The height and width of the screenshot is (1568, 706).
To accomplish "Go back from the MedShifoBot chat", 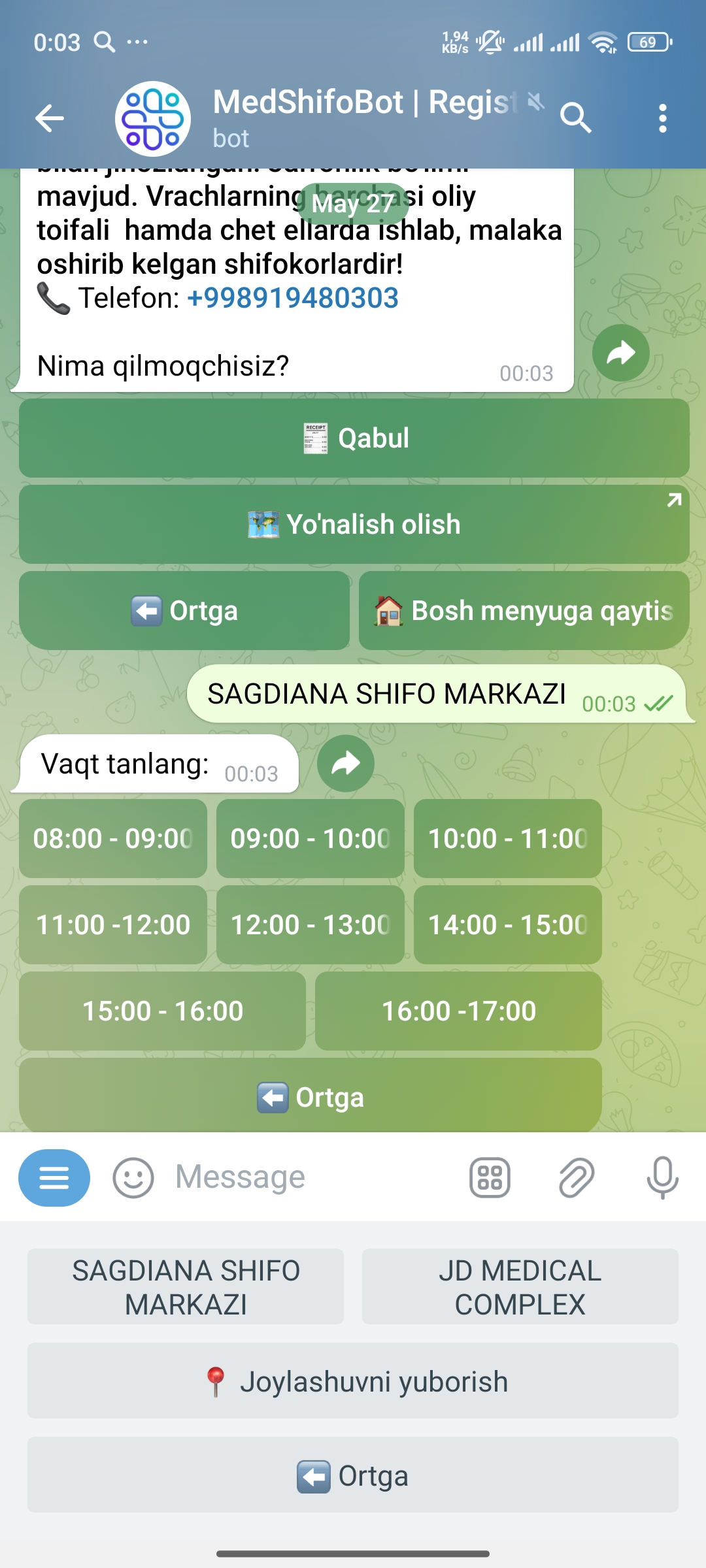I will (50, 118).
